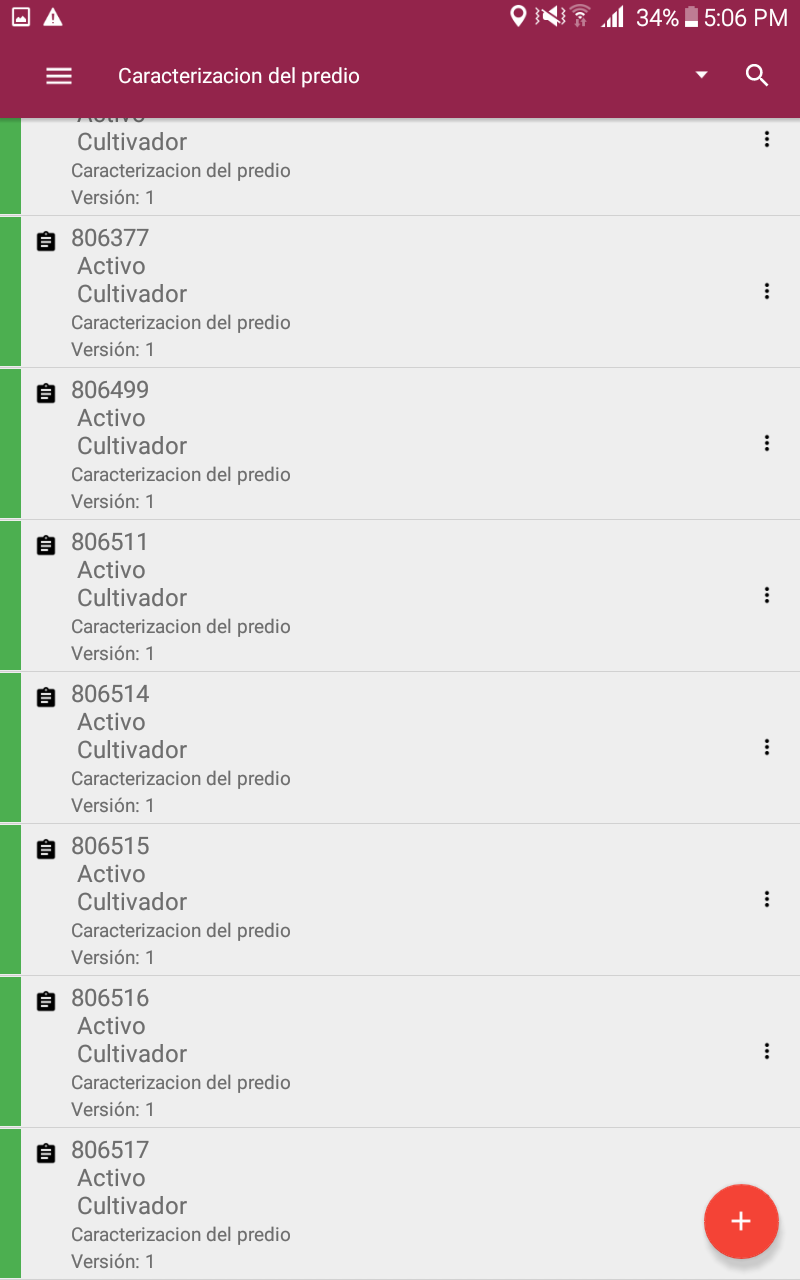Viewport: 800px width, 1280px height.
Task: Open the hamburger drawer menu
Action: [59, 76]
